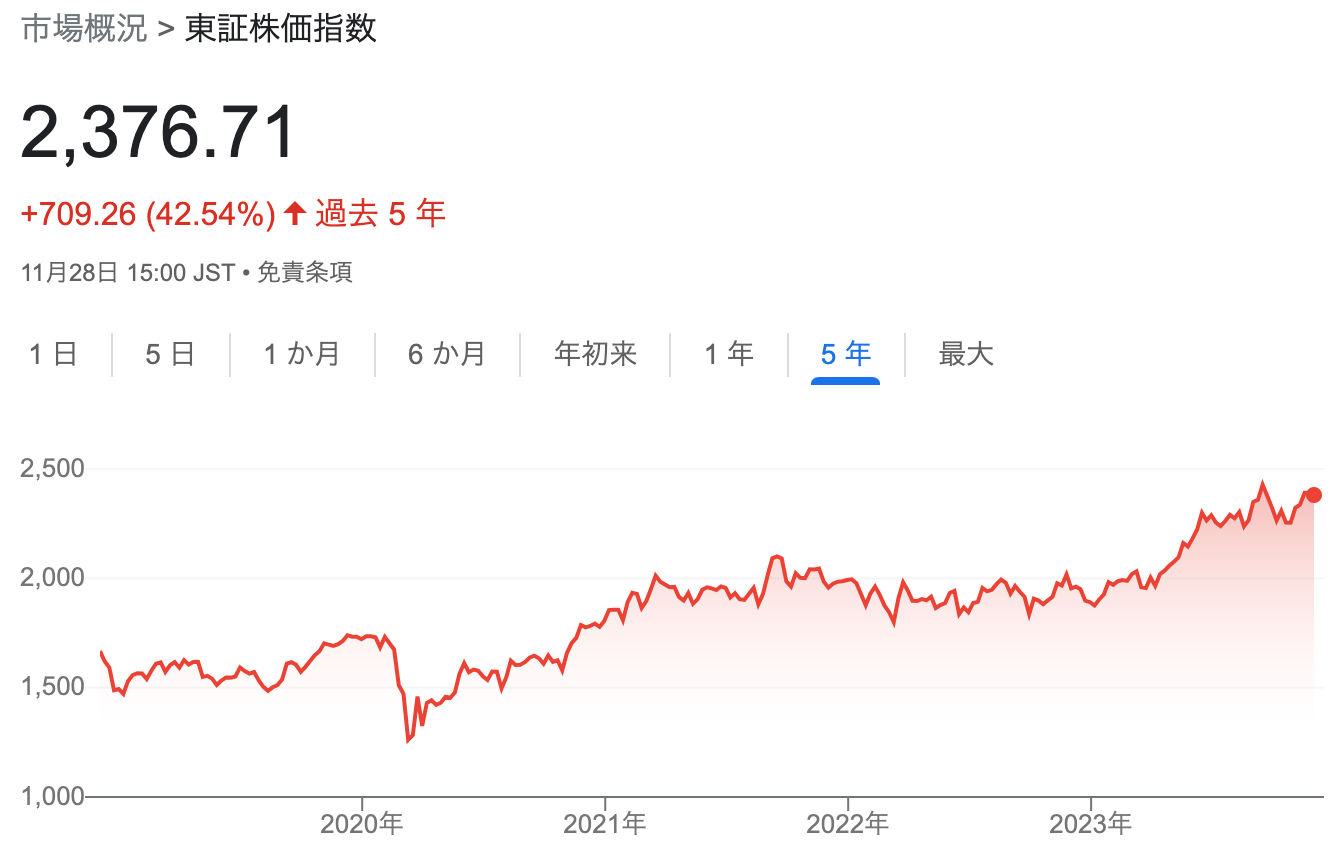View the 1 年 chart range
Viewport: 1336px width, 852px height.
pyautogui.click(x=728, y=354)
